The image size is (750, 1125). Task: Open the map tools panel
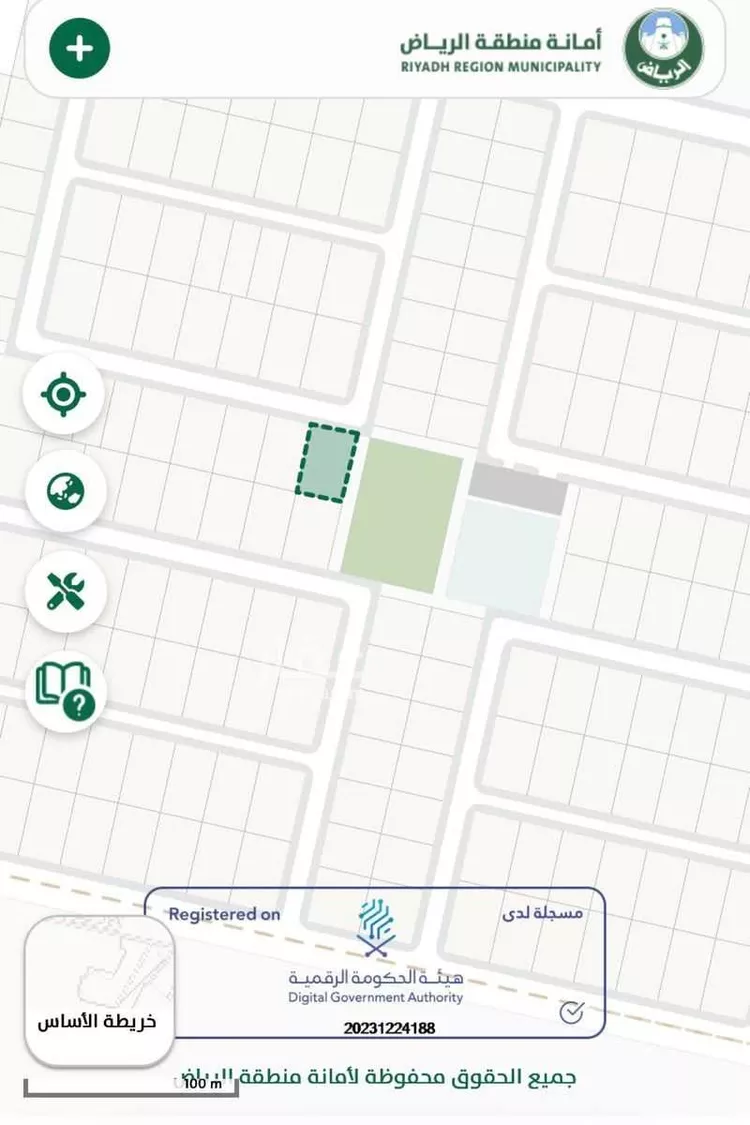[x=63, y=592]
